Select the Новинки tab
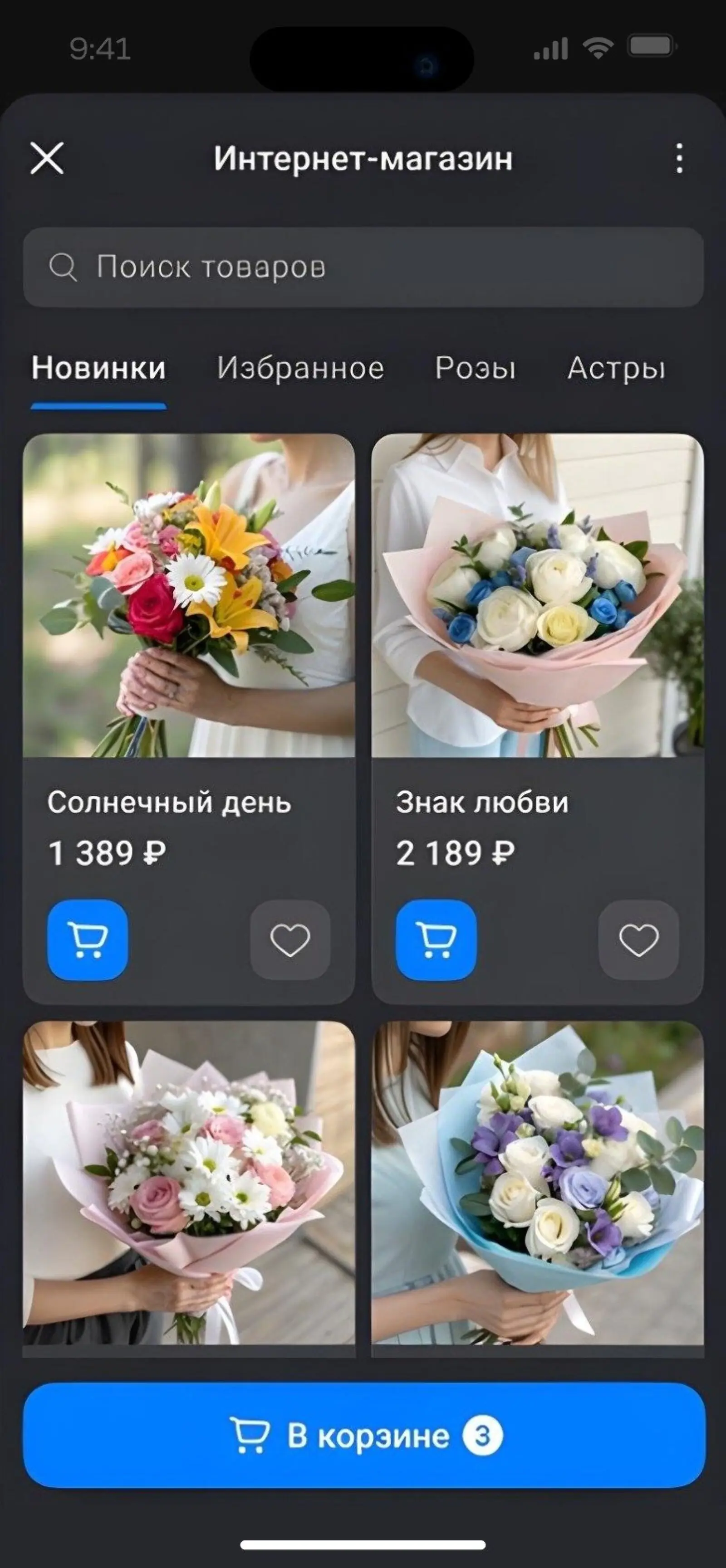This screenshot has width=726, height=1568. (x=98, y=368)
